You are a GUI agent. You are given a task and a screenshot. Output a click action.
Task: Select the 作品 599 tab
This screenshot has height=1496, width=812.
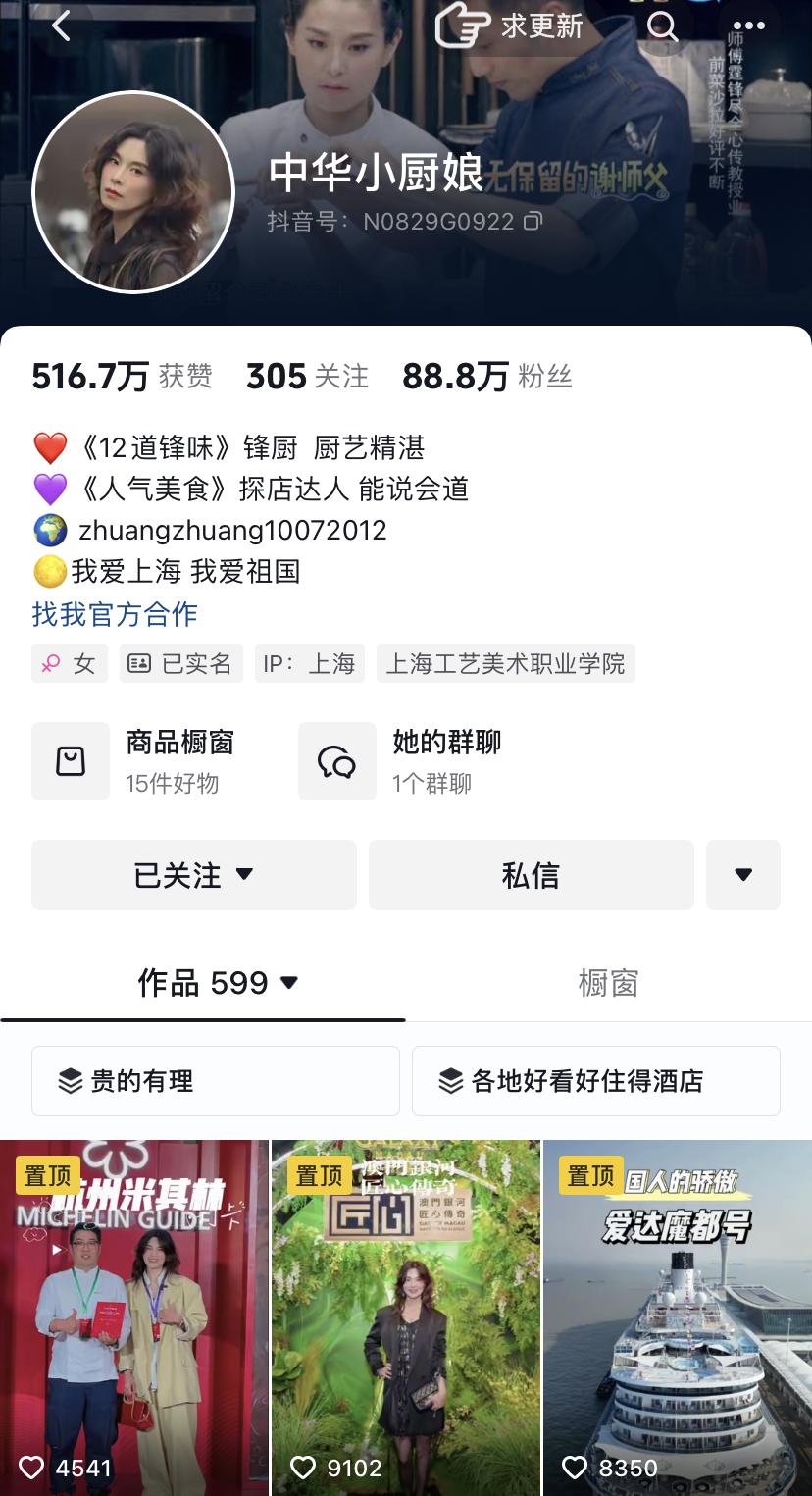click(x=218, y=983)
